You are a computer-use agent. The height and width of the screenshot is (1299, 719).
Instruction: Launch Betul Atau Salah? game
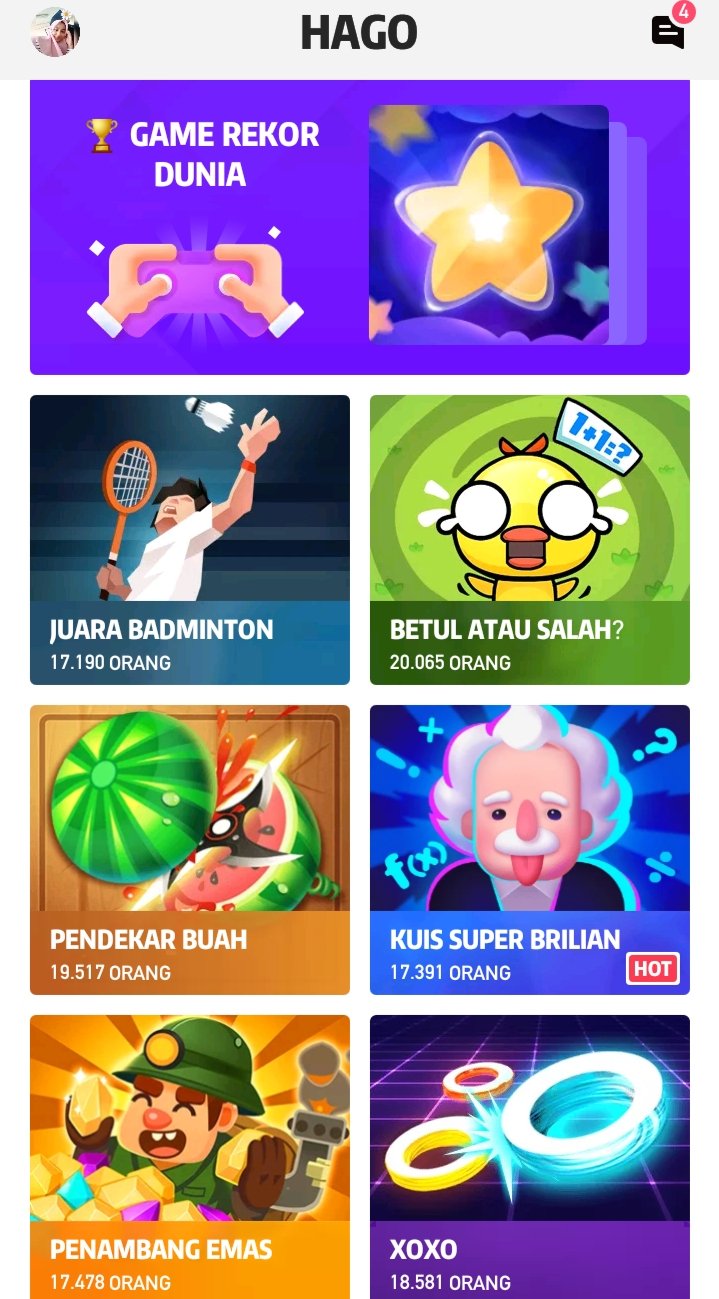pos(530,540)
